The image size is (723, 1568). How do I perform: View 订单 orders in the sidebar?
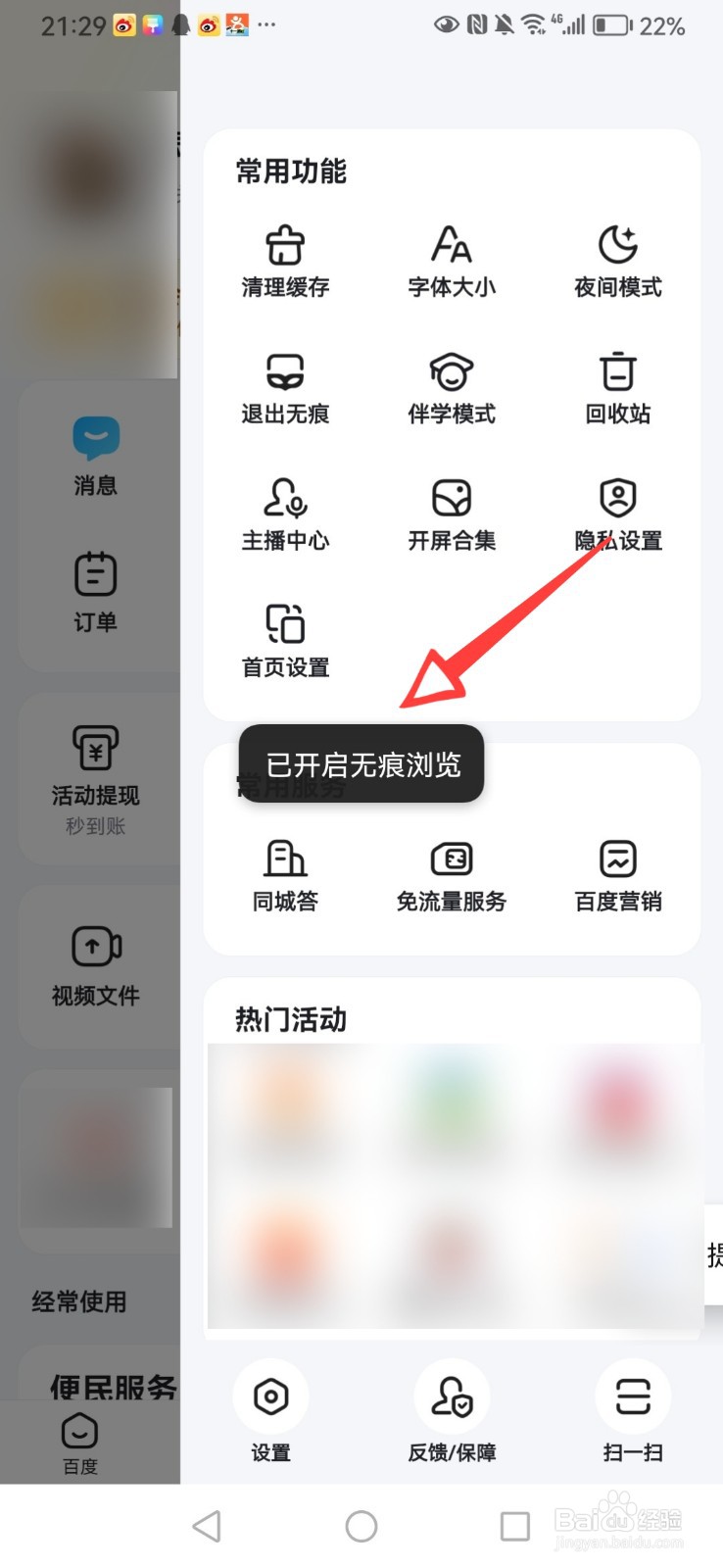click(x=94, y=588)
